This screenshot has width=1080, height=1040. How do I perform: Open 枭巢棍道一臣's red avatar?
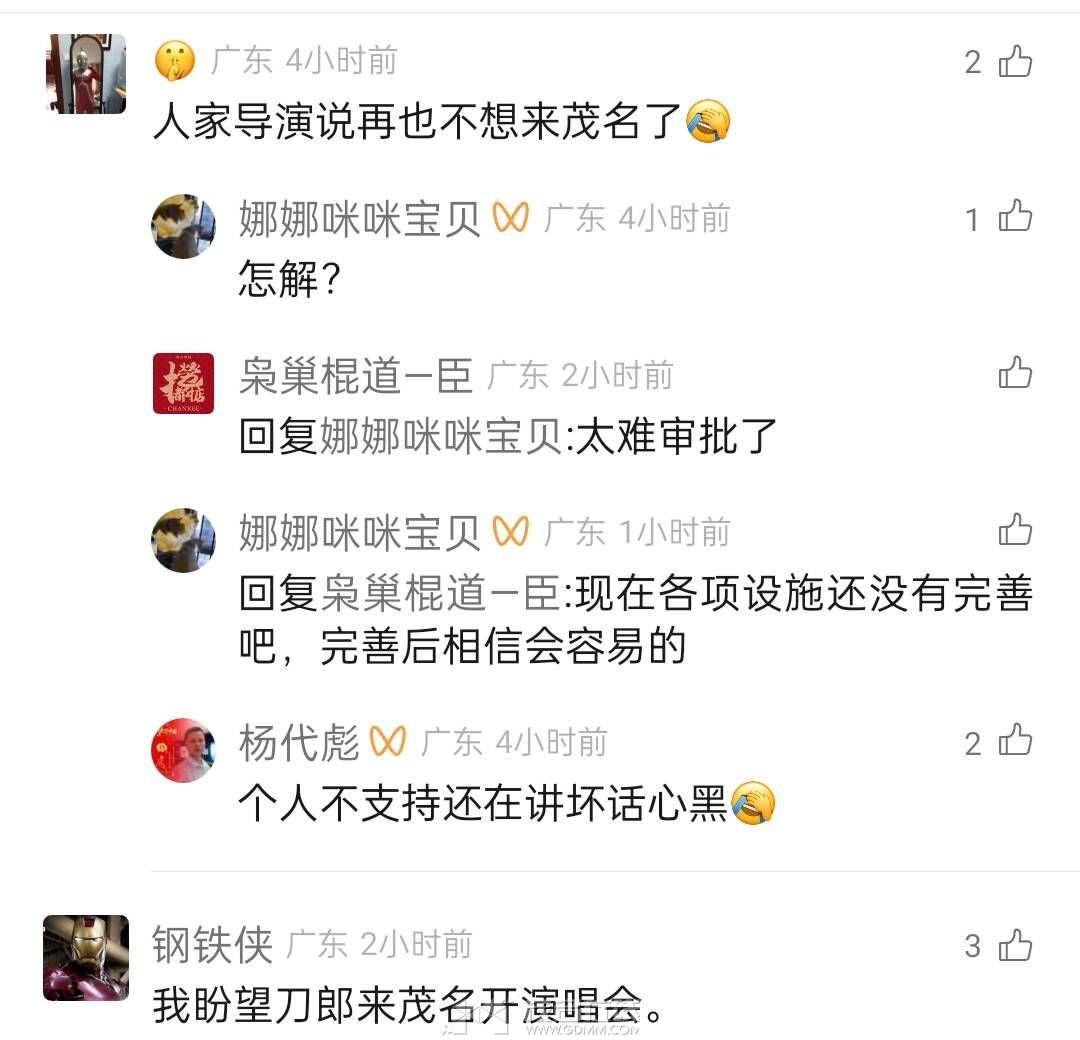(x=183, y=383)
